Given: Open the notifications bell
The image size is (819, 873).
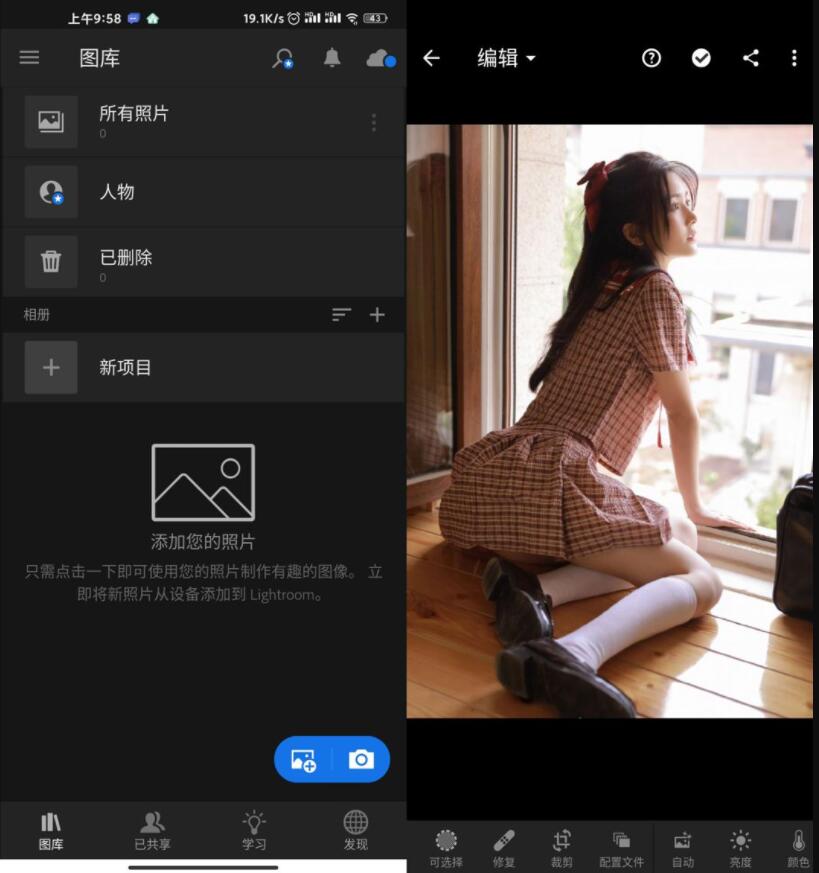Looking at the screenshot, I should pos(332,58).
